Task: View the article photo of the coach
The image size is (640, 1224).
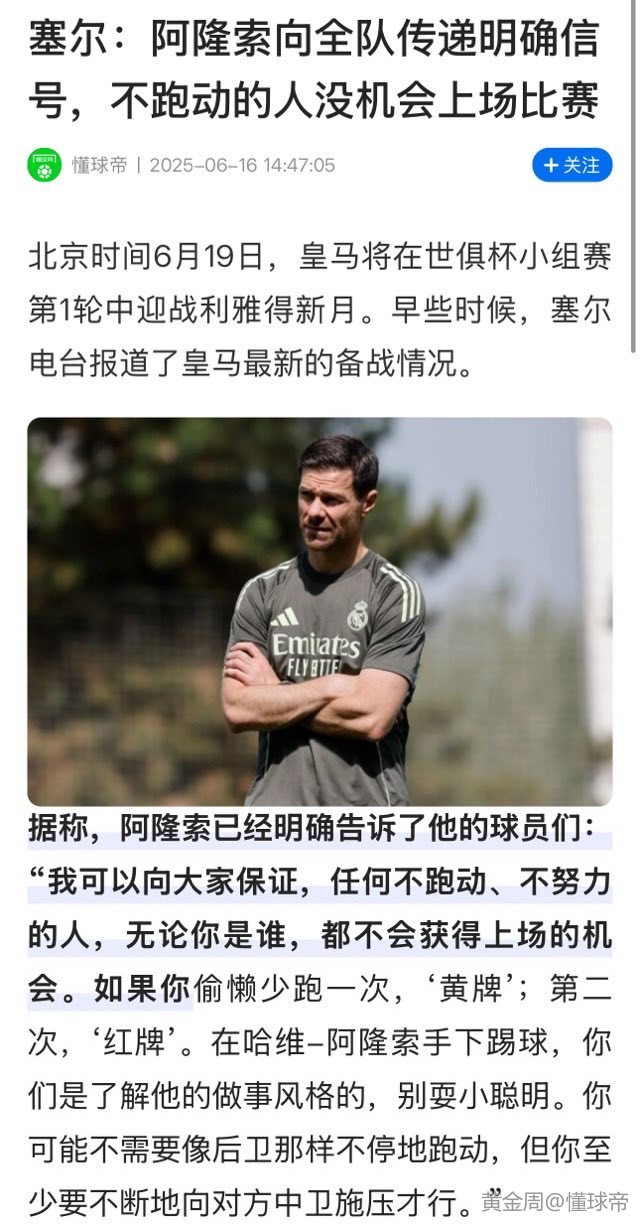Action: tap(319, 611)
